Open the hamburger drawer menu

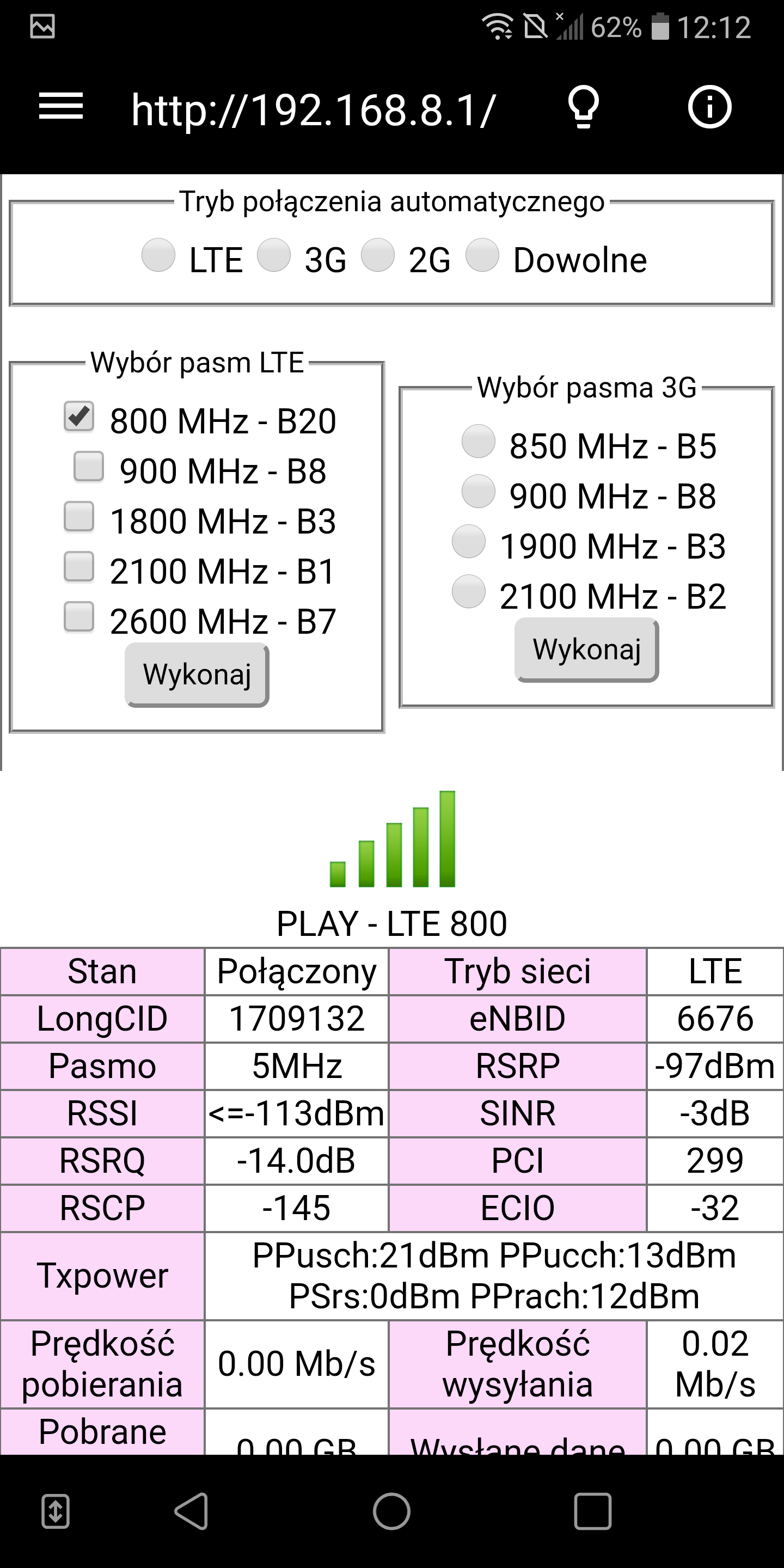61,107
